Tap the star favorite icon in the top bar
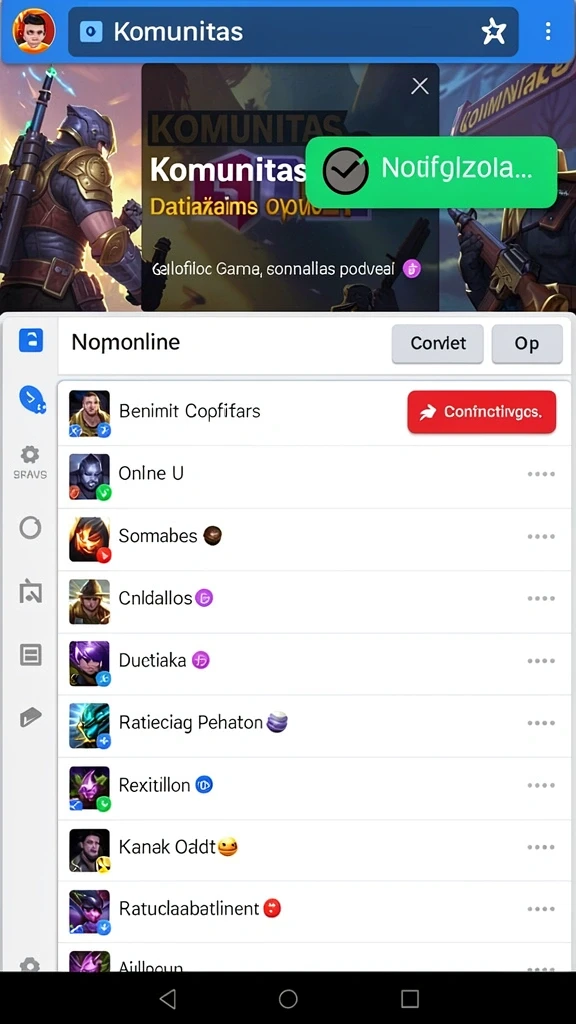This screenshot has width=576, height=1024. (x=494, y=31)
